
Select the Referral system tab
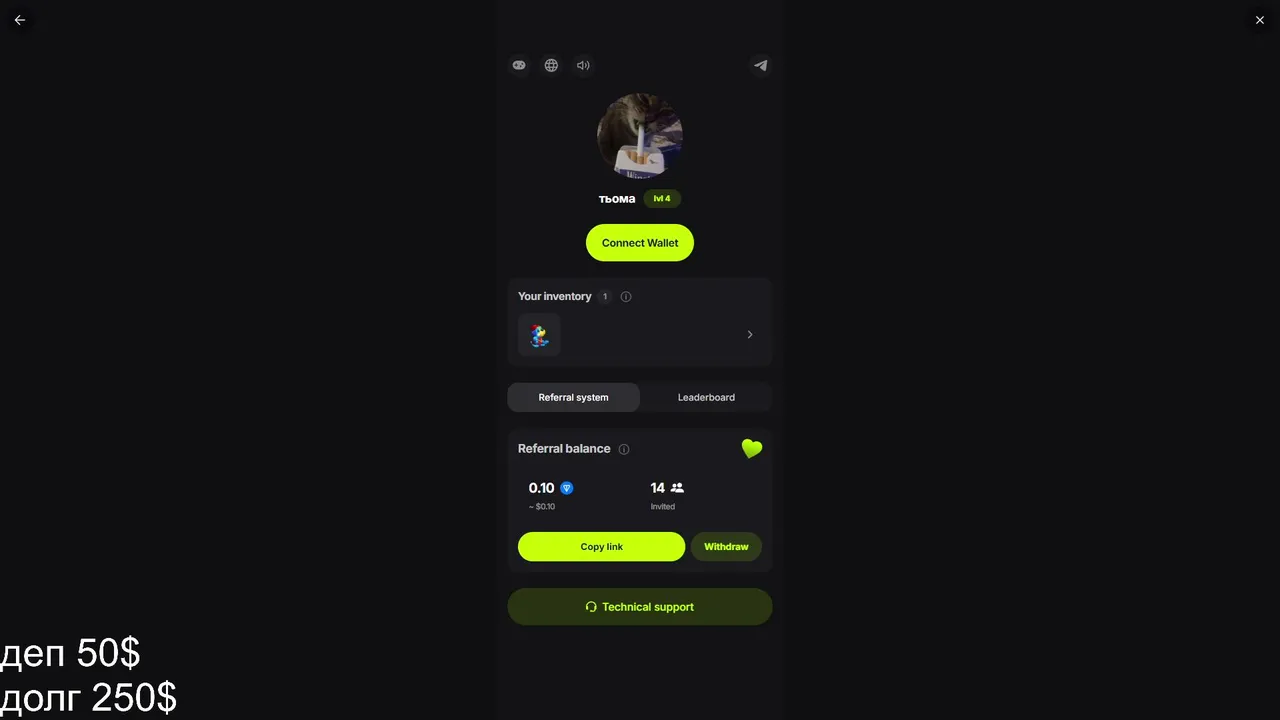pyautogui.click(x=573, y=397)
